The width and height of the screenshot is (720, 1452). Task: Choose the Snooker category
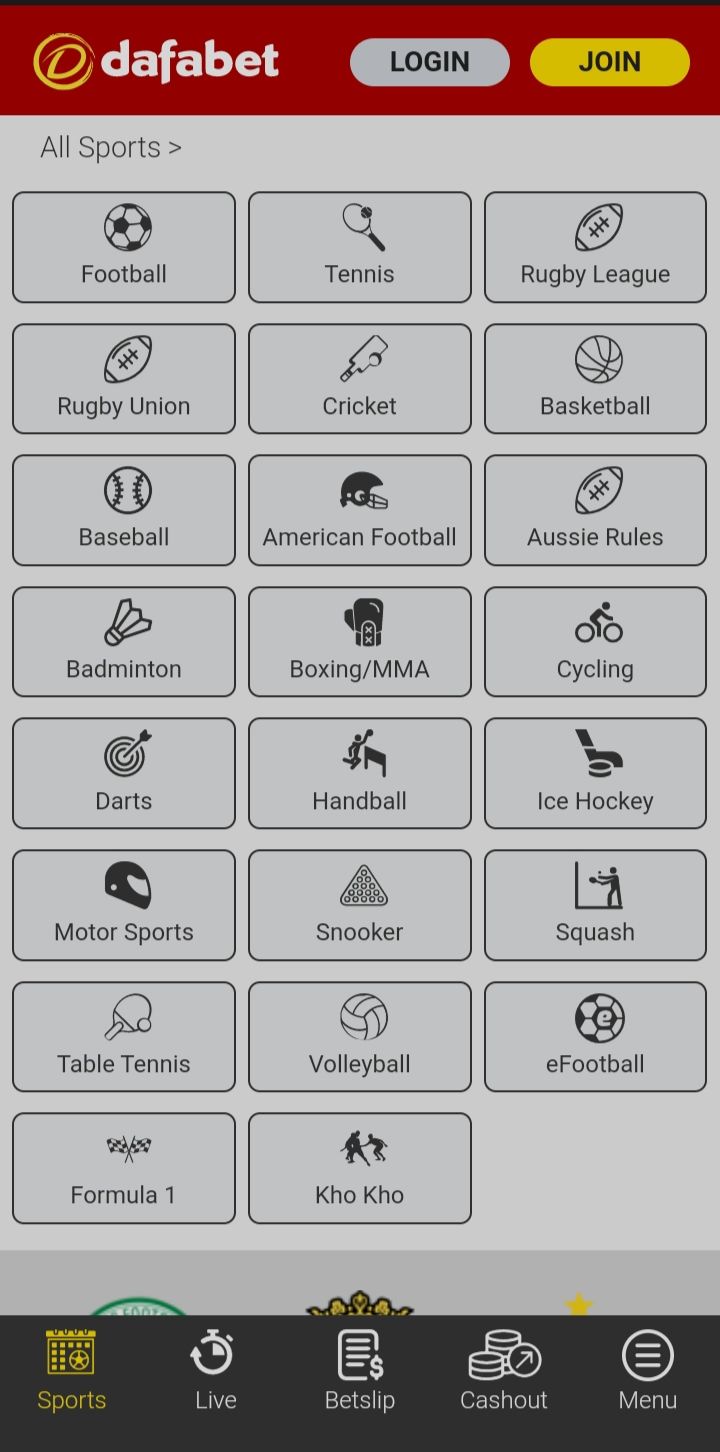click(x=360, y=905)
